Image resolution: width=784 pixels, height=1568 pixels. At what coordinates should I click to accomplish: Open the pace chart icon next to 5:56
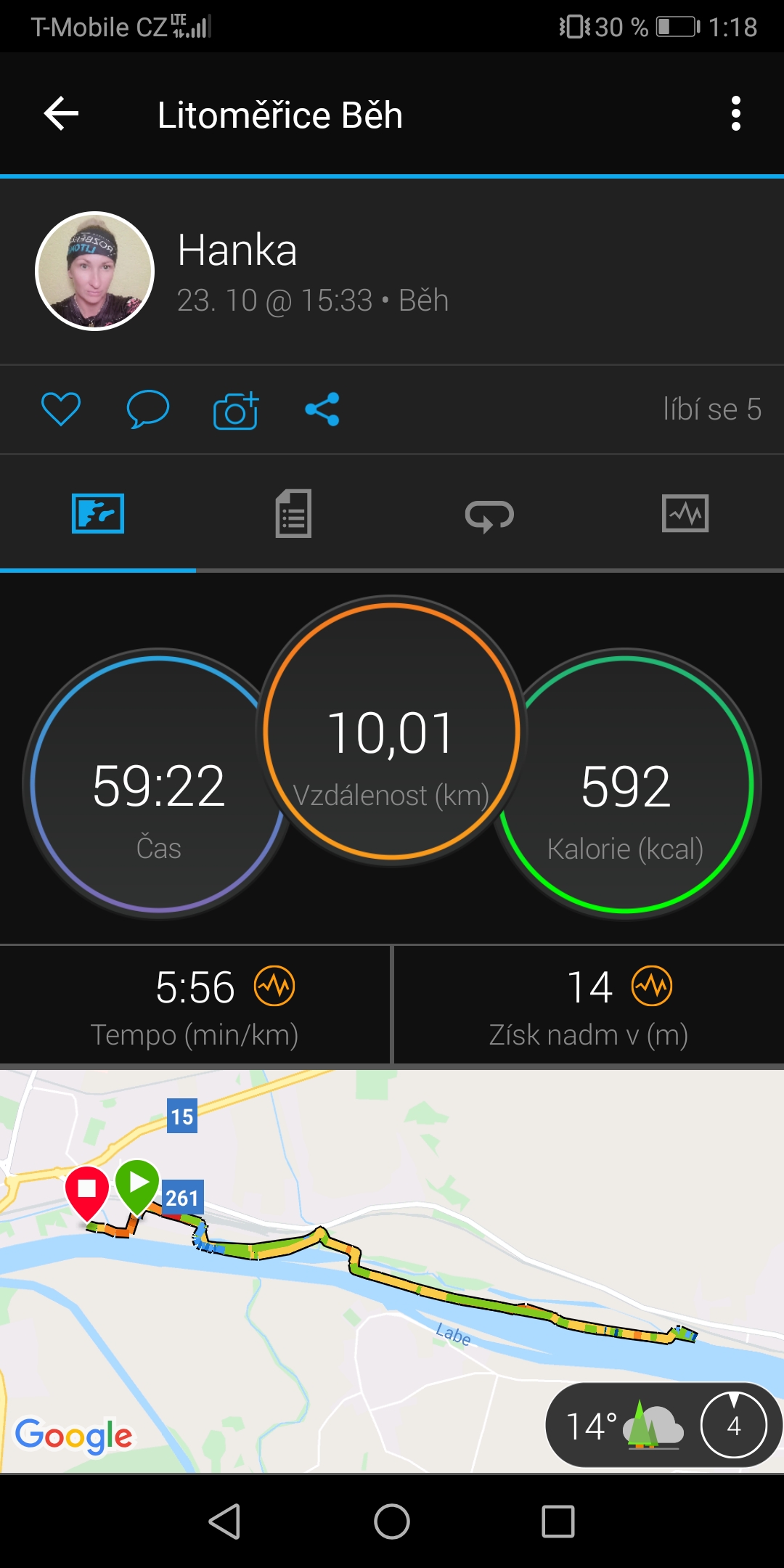[x=274, y=987]
